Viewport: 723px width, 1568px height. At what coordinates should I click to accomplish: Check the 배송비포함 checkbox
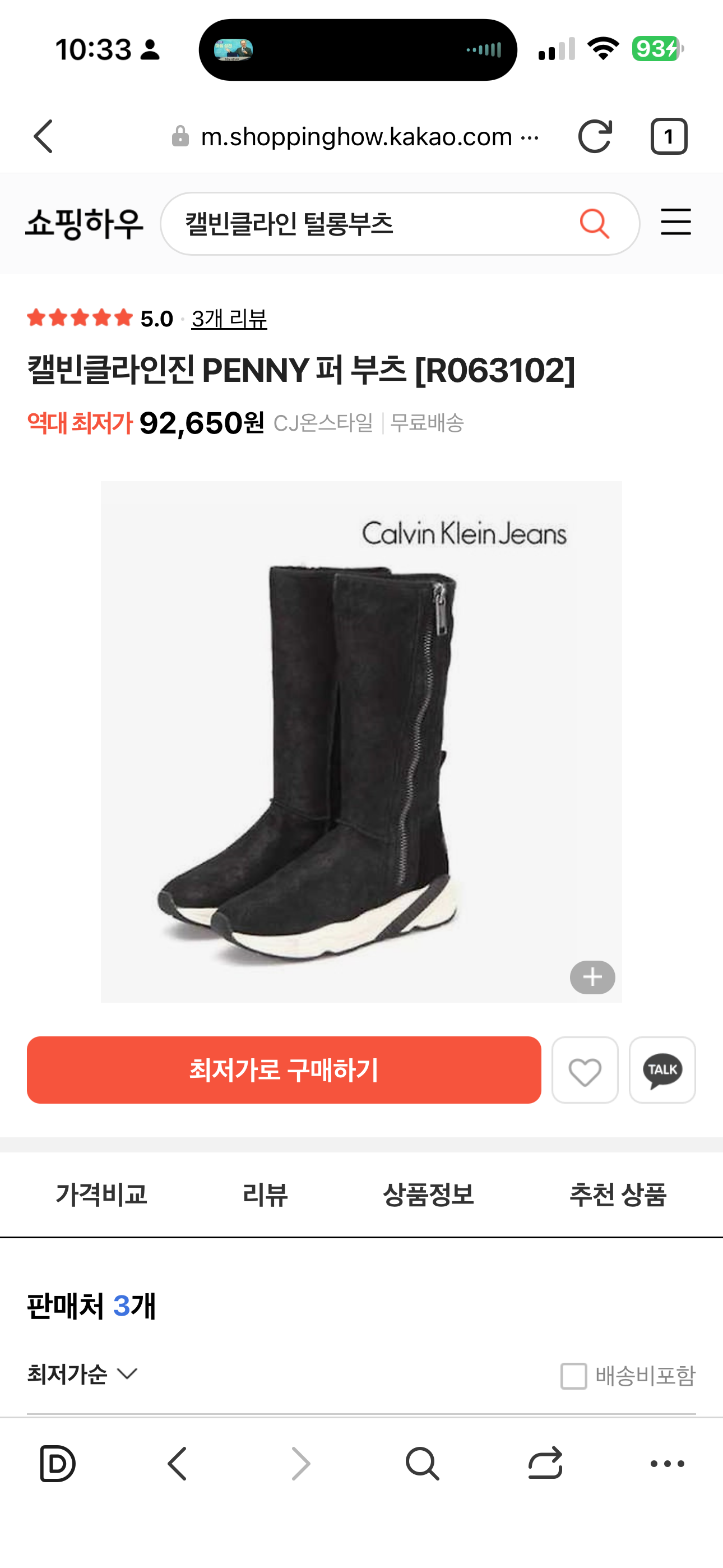[573, 1376]
